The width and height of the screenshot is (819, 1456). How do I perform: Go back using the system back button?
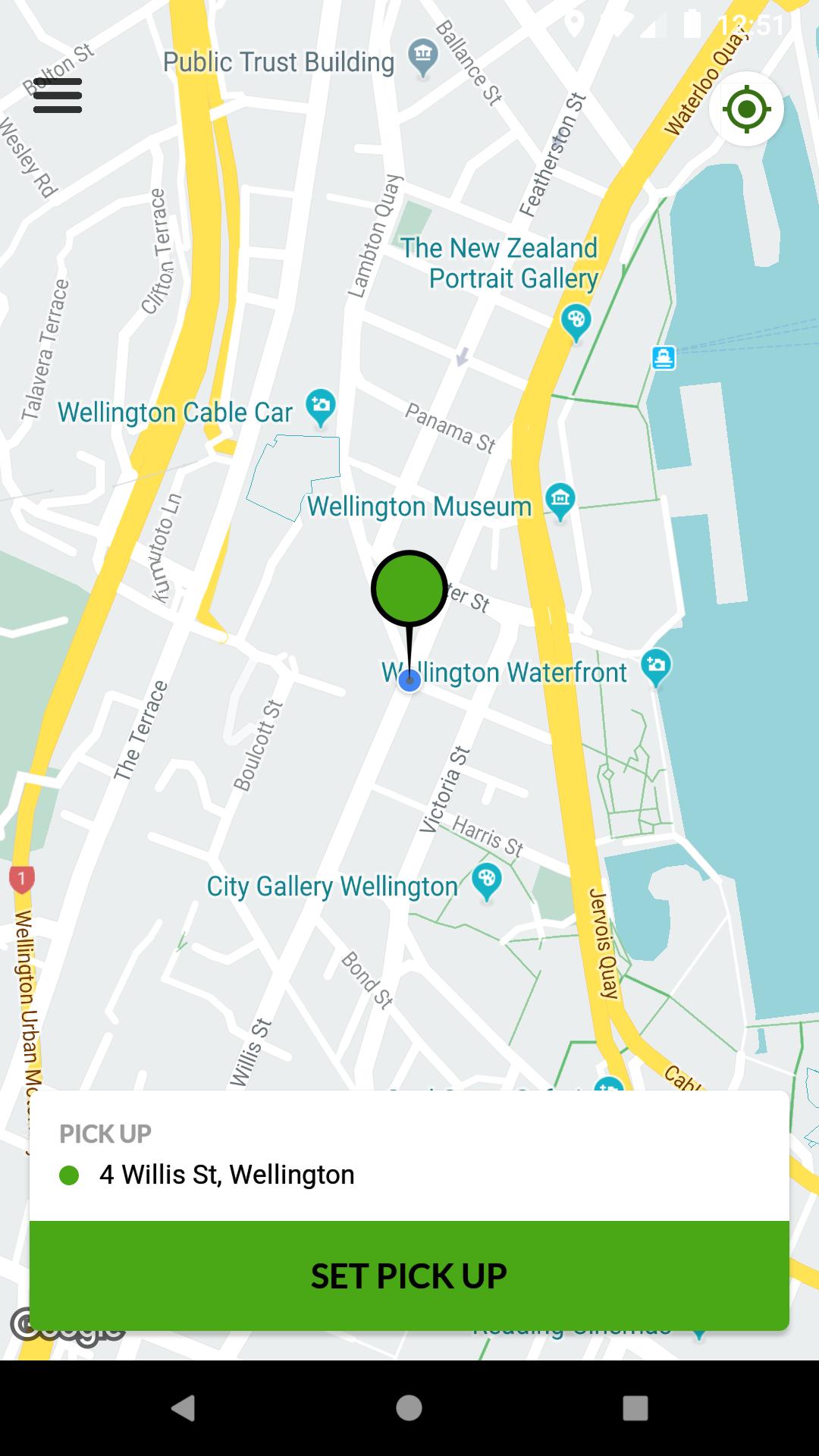(x=183, y=1408)
